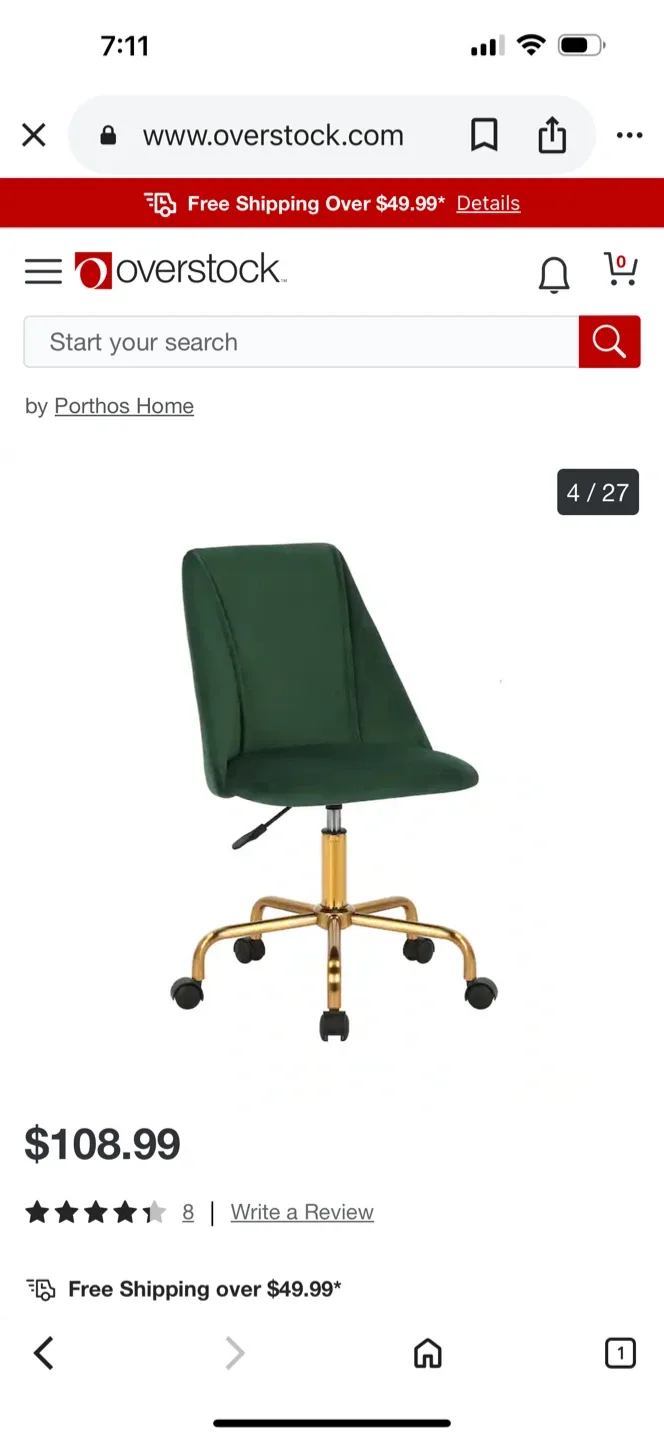Open the 8 customer reviews
This screenshot has height=1440, width=664.
click(x=188, y=1212)
